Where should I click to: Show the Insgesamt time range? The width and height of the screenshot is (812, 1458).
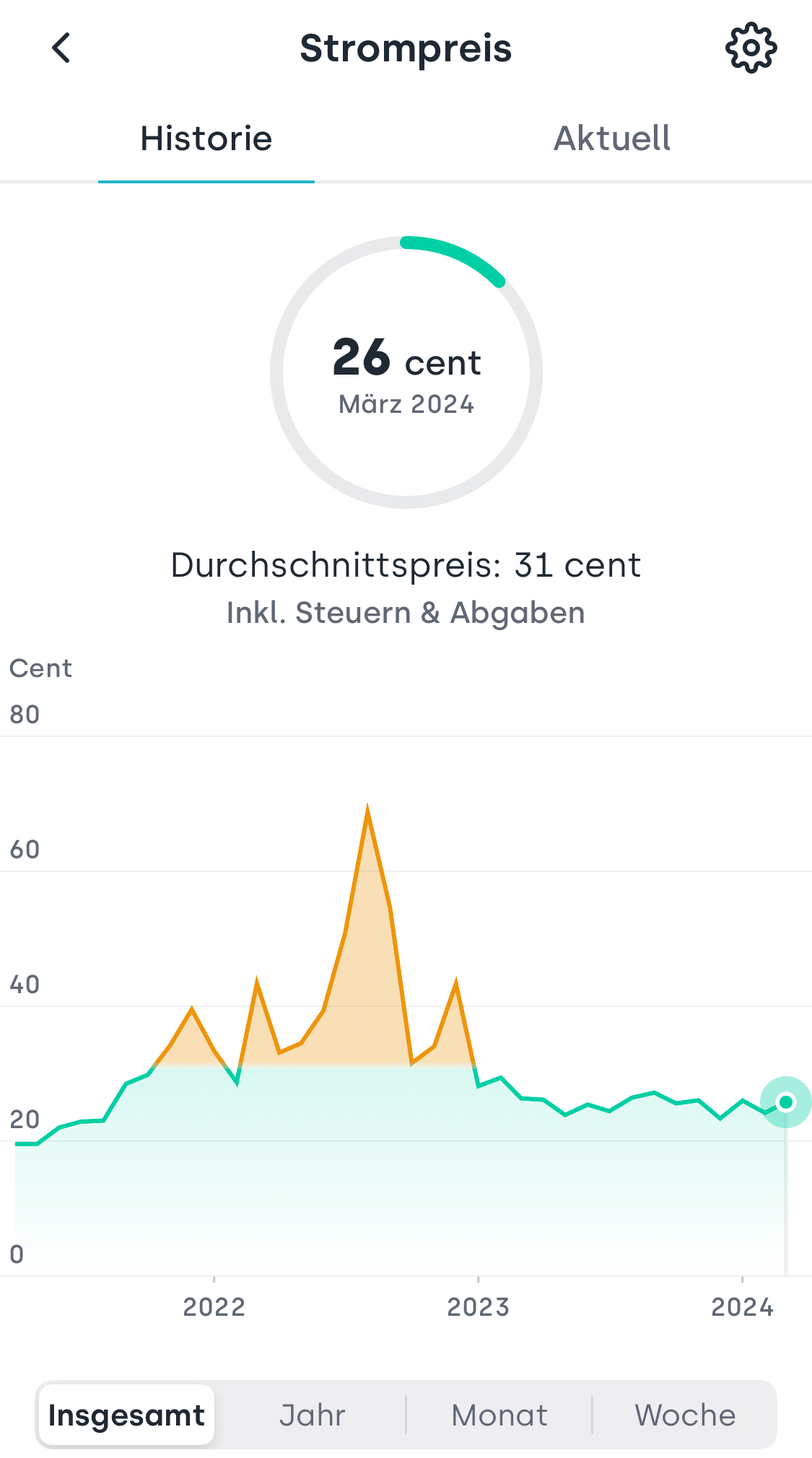[126, 1415]
